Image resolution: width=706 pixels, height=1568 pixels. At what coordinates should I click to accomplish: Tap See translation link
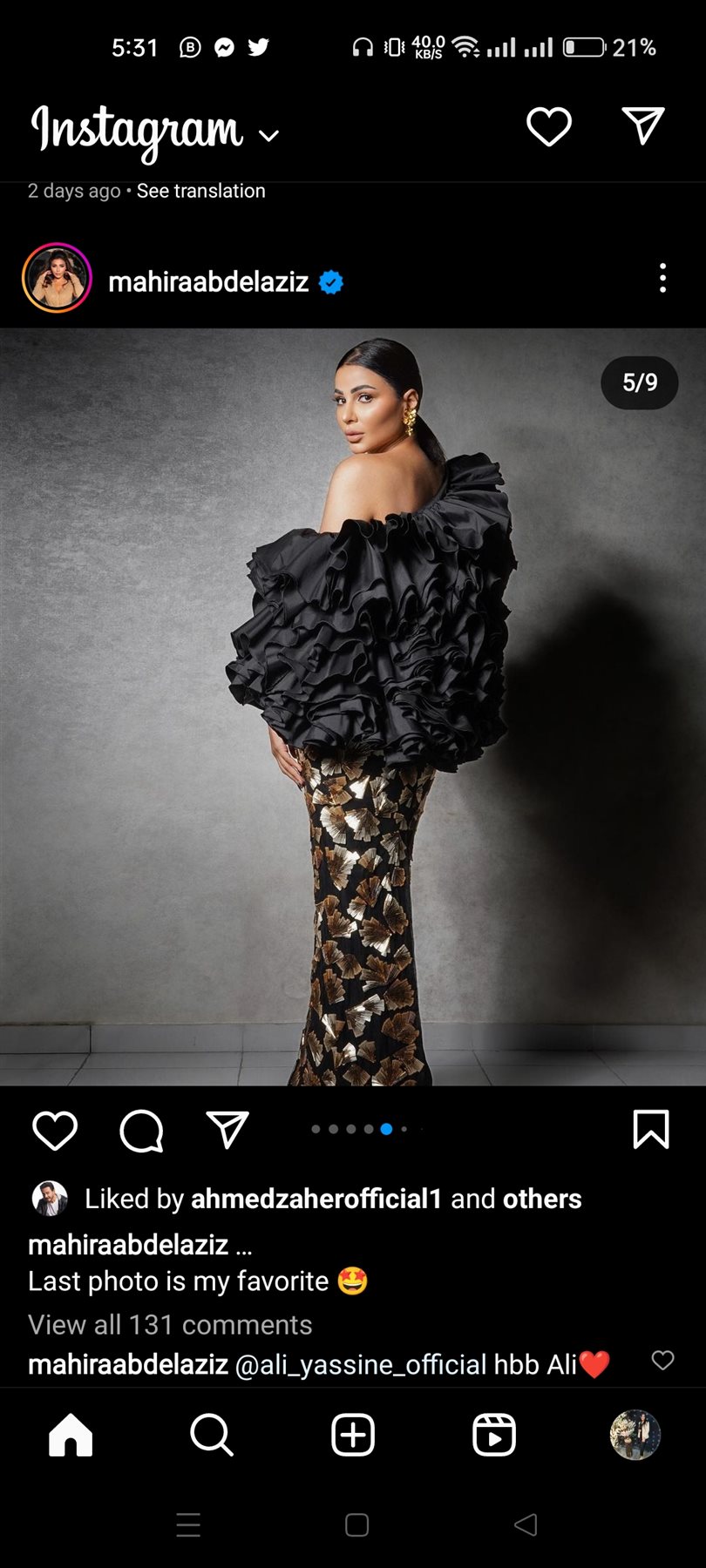pos(200,191)
